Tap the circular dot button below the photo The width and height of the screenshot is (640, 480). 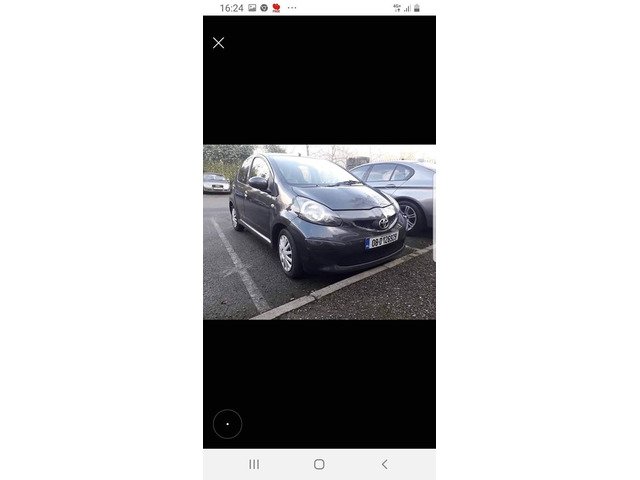coord(227,424)
